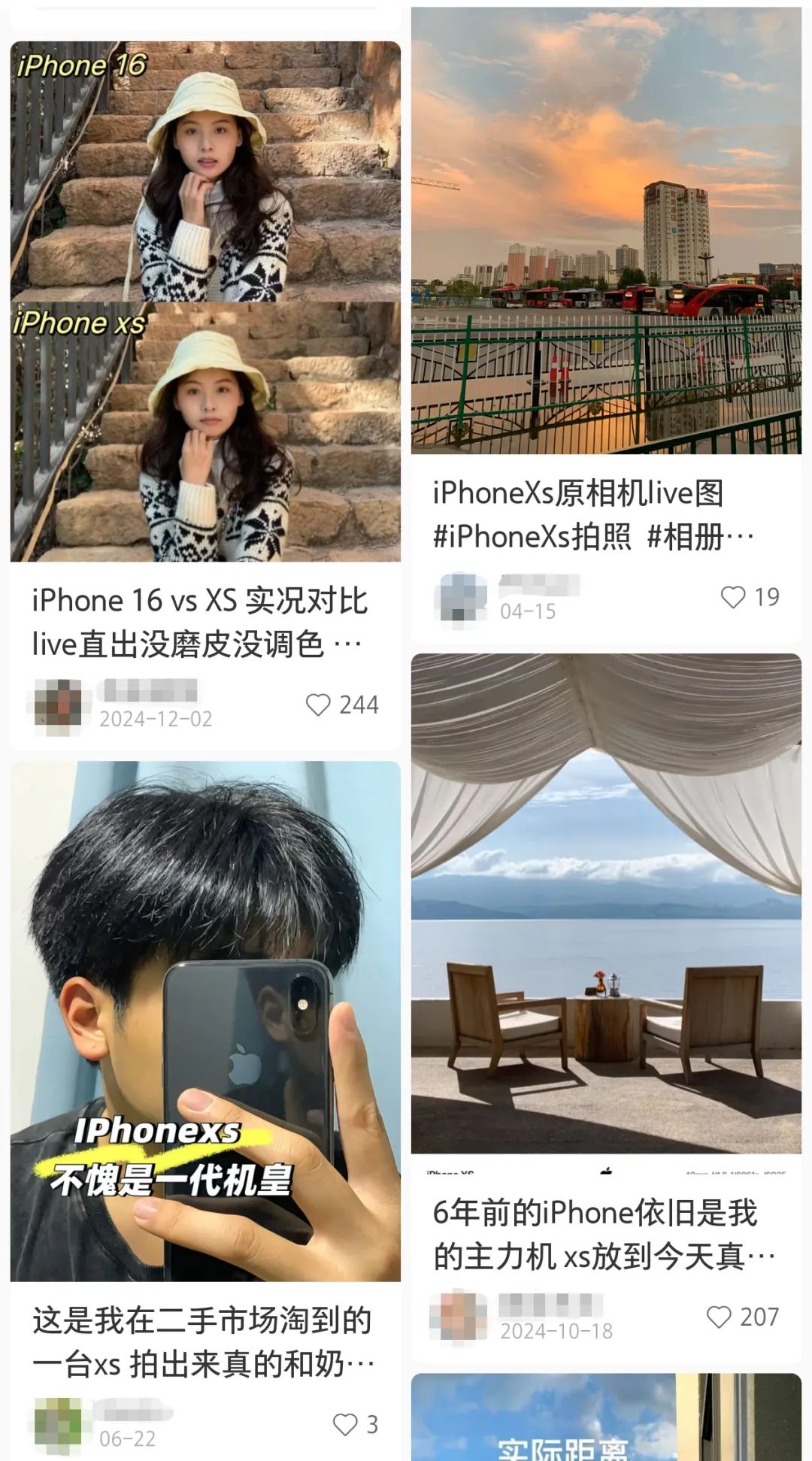This screenshot has width=812, height=1461.
Task: Open the 6年前的iPhone依旧是我的主力机 post
Action: (x=606, y=902)
